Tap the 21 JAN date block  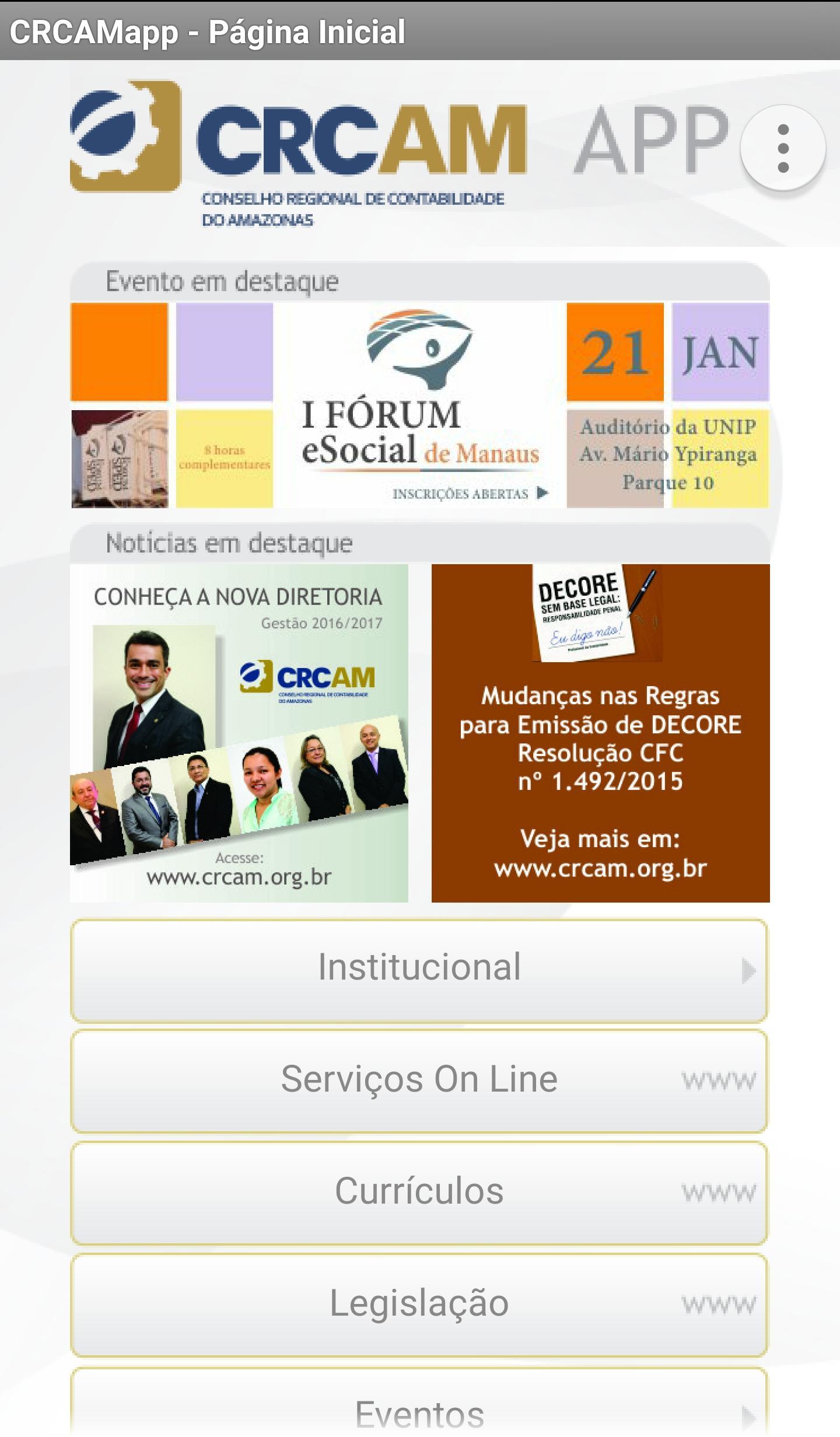[x=665, y=350]
